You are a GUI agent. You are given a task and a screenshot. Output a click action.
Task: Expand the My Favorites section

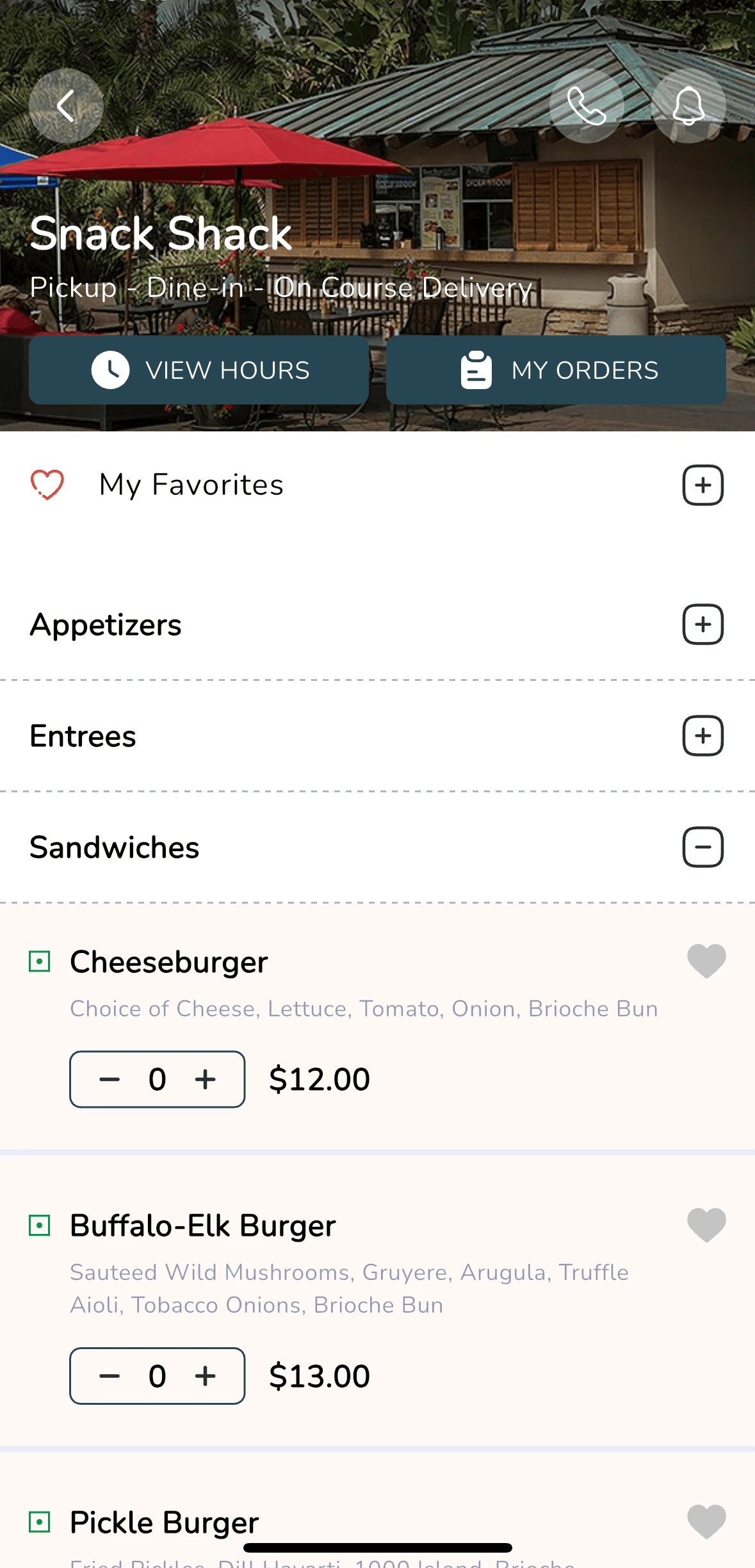[x=702, y=485]
